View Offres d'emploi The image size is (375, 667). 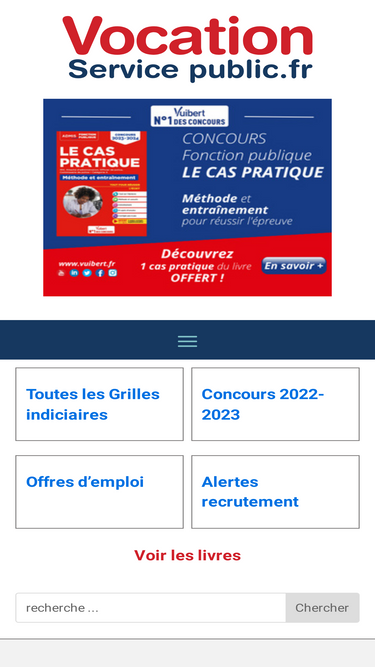pos(85,482)
